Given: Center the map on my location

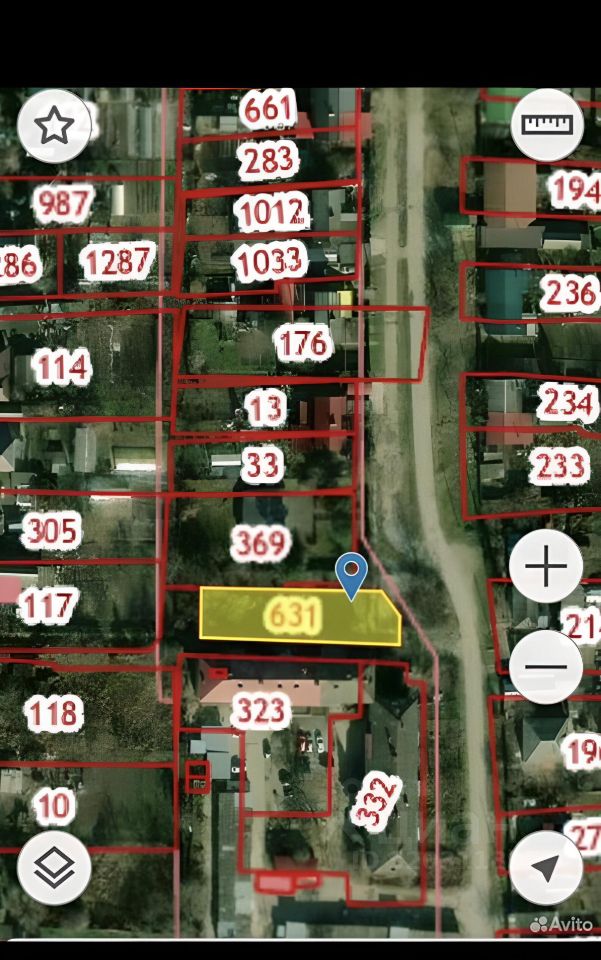Looking at the screenshot, I should pyautogui.click(x=546, y=868).
